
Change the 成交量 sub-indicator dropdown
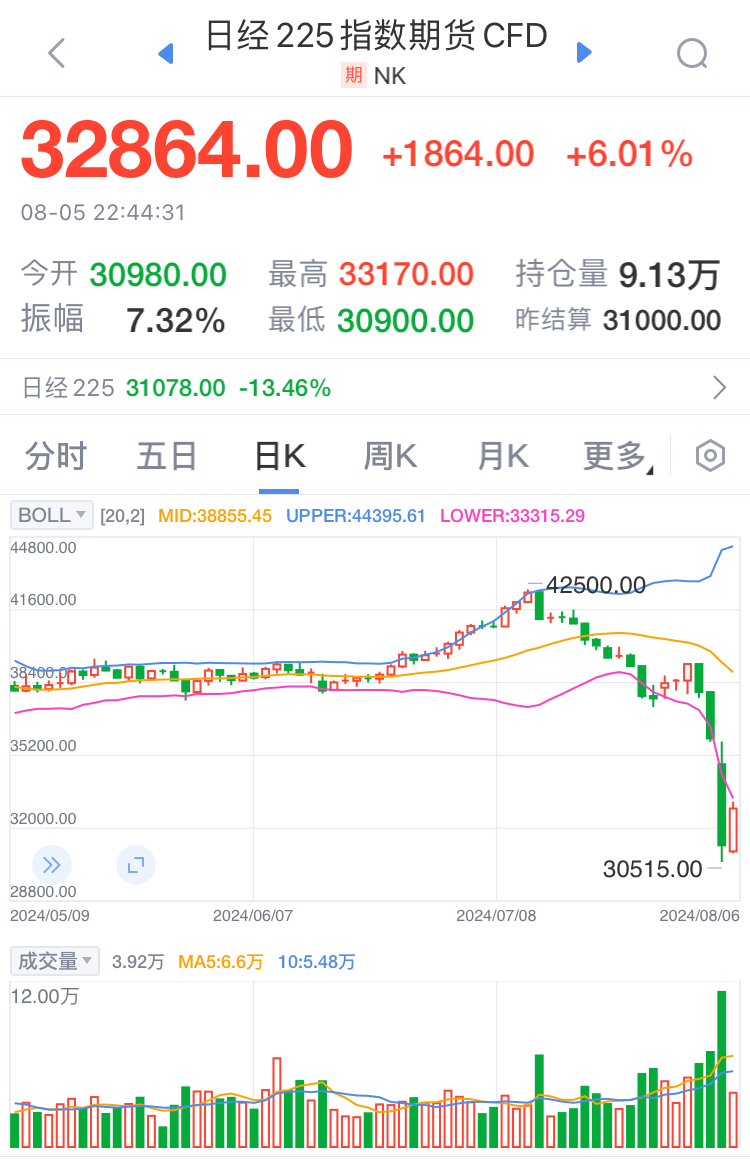click(55, 962)
